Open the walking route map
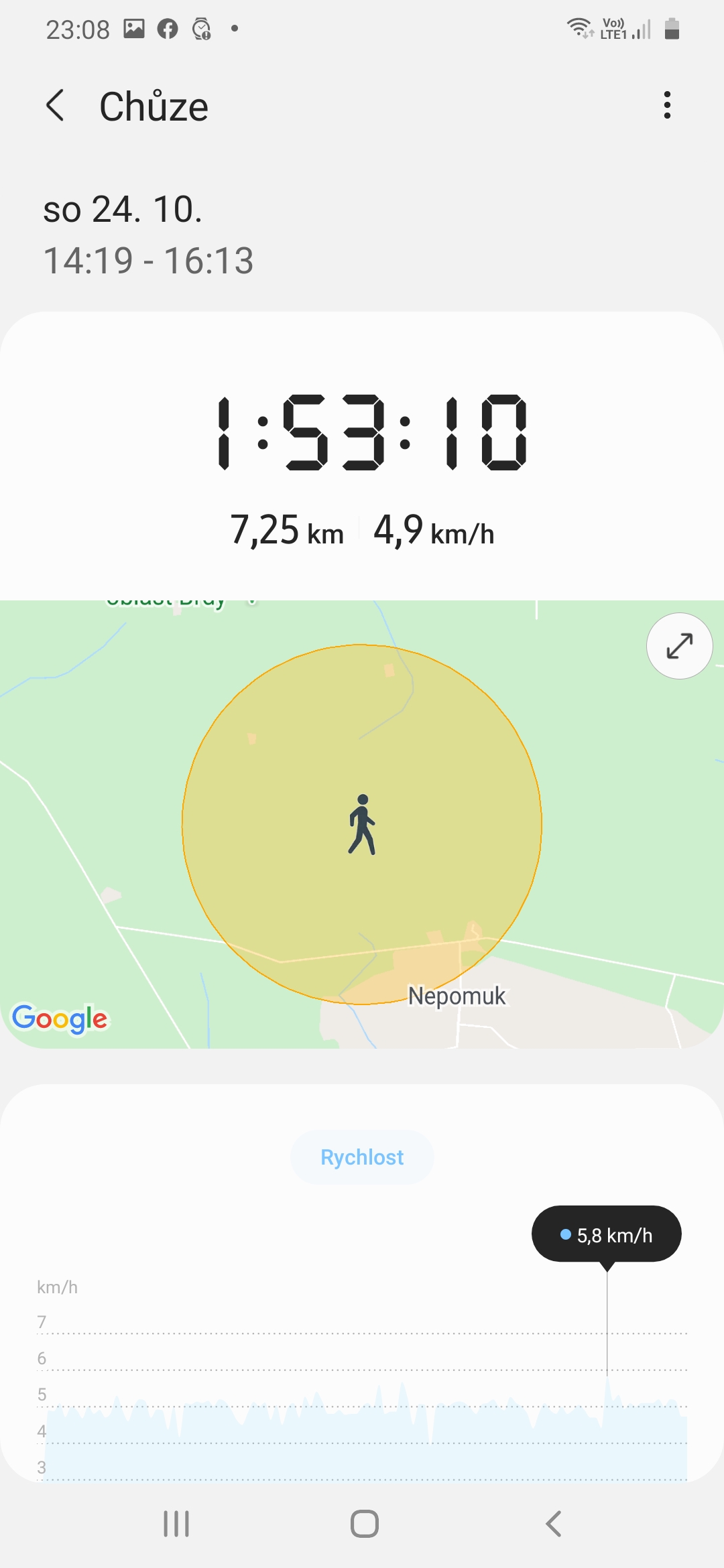 pyautogui.click(x=362, y=824)
